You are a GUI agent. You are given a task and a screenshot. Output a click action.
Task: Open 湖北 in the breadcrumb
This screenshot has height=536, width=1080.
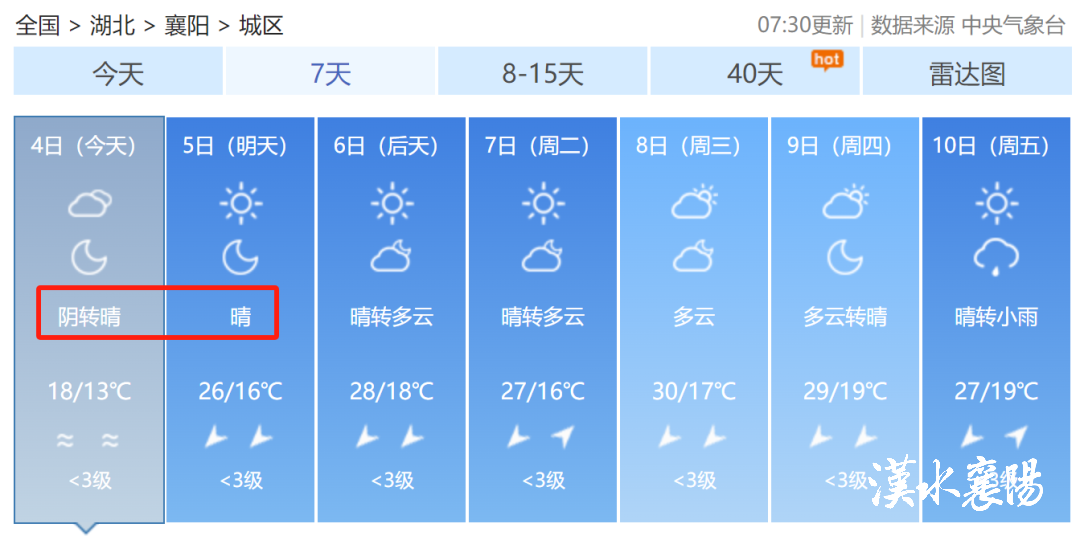[112, 25]
